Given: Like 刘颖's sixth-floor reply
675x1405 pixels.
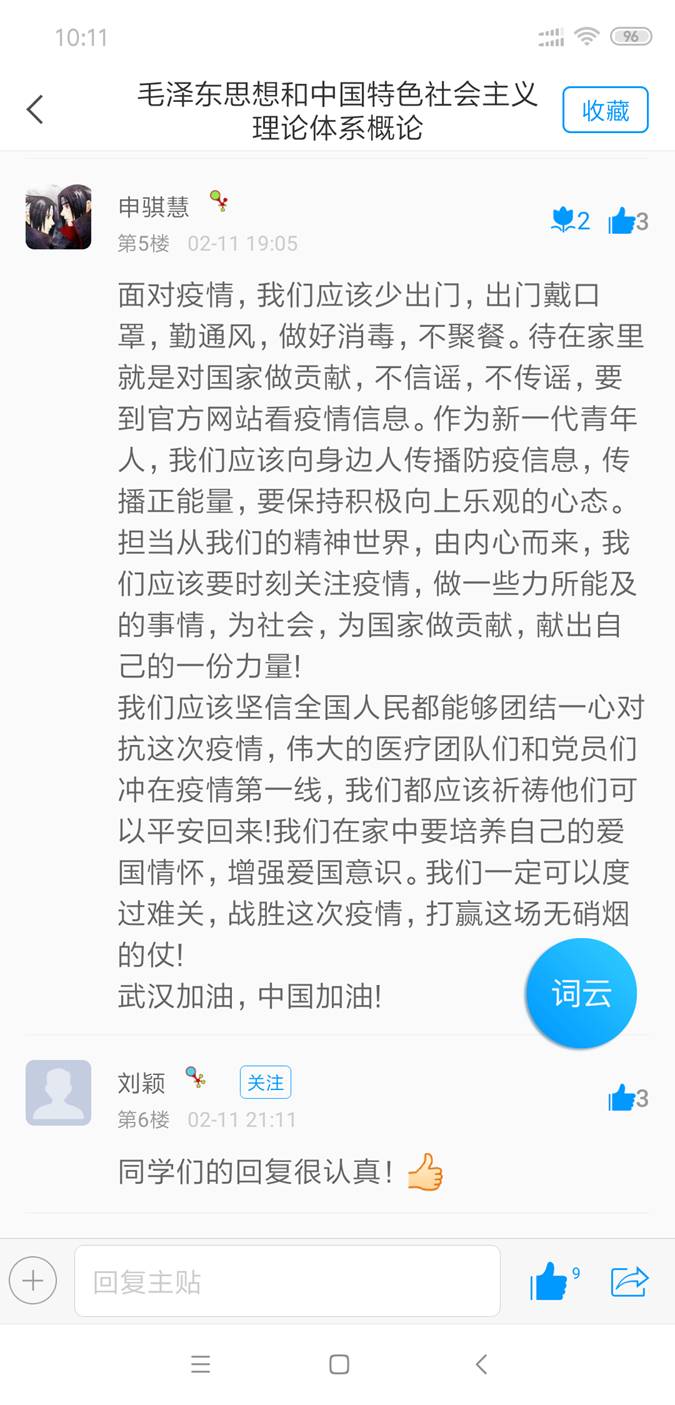Looking at the screenshot, I should (627, 1098).
